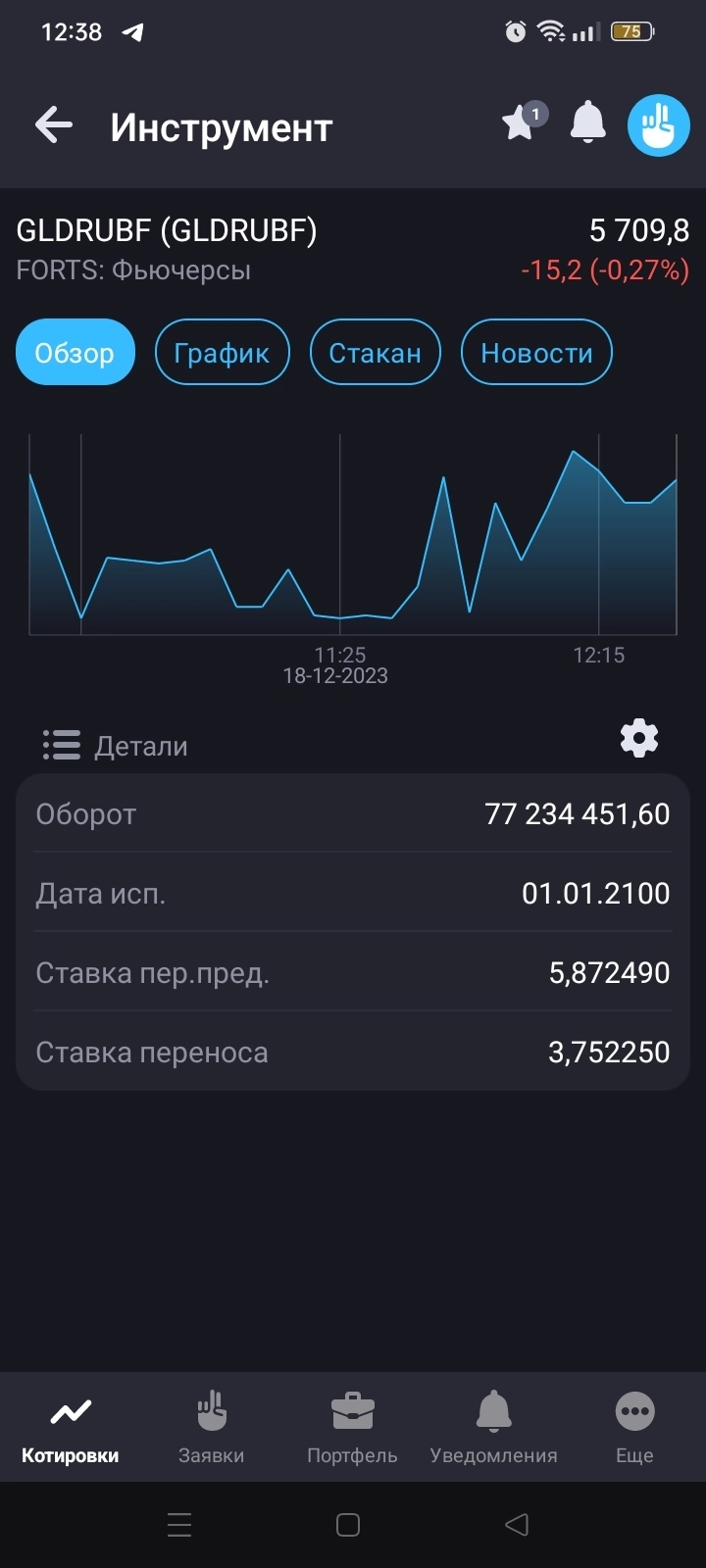This screenshot has width=706, height=1568.
Task: Go back from the Инструмент screen
Action: (x=54, y=125)
